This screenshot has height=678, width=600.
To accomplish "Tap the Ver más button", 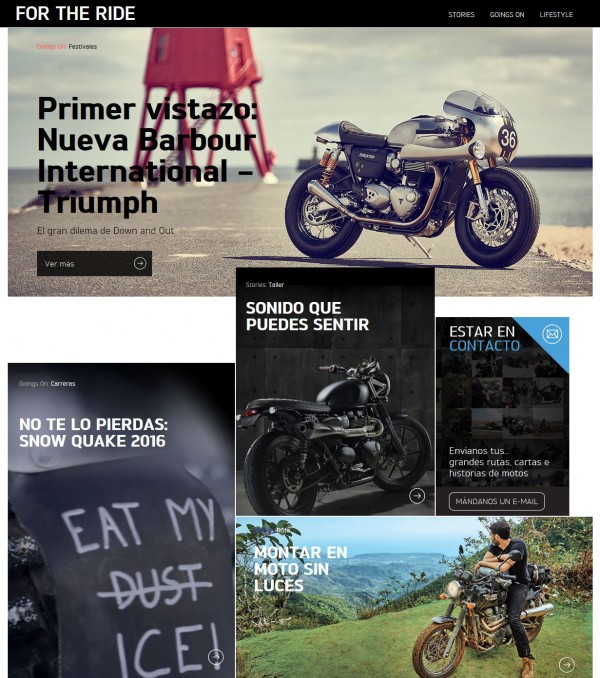I will click(x=94, y=263).
